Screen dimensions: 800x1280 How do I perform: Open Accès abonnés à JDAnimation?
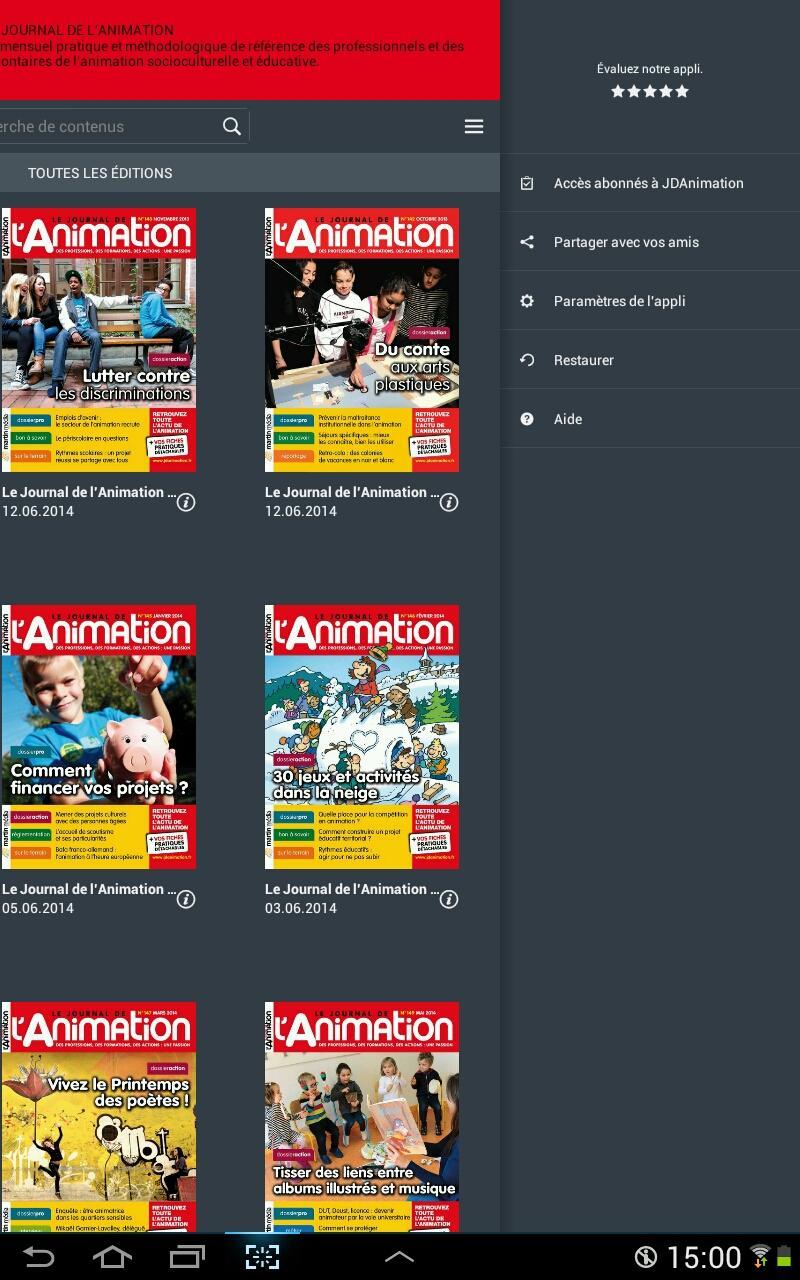(x=648, y=183)
